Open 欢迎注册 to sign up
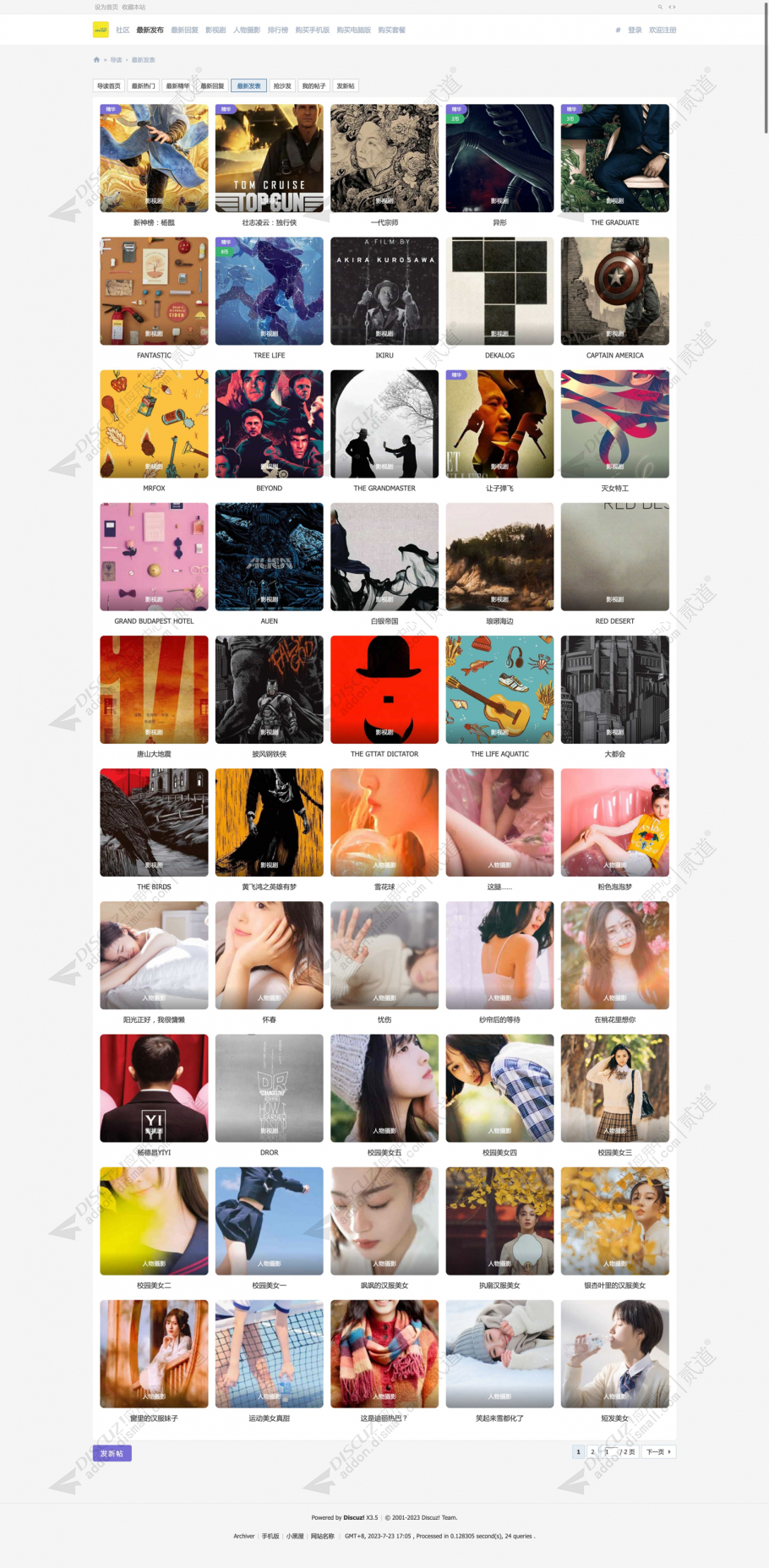 [x=663, y=30]
